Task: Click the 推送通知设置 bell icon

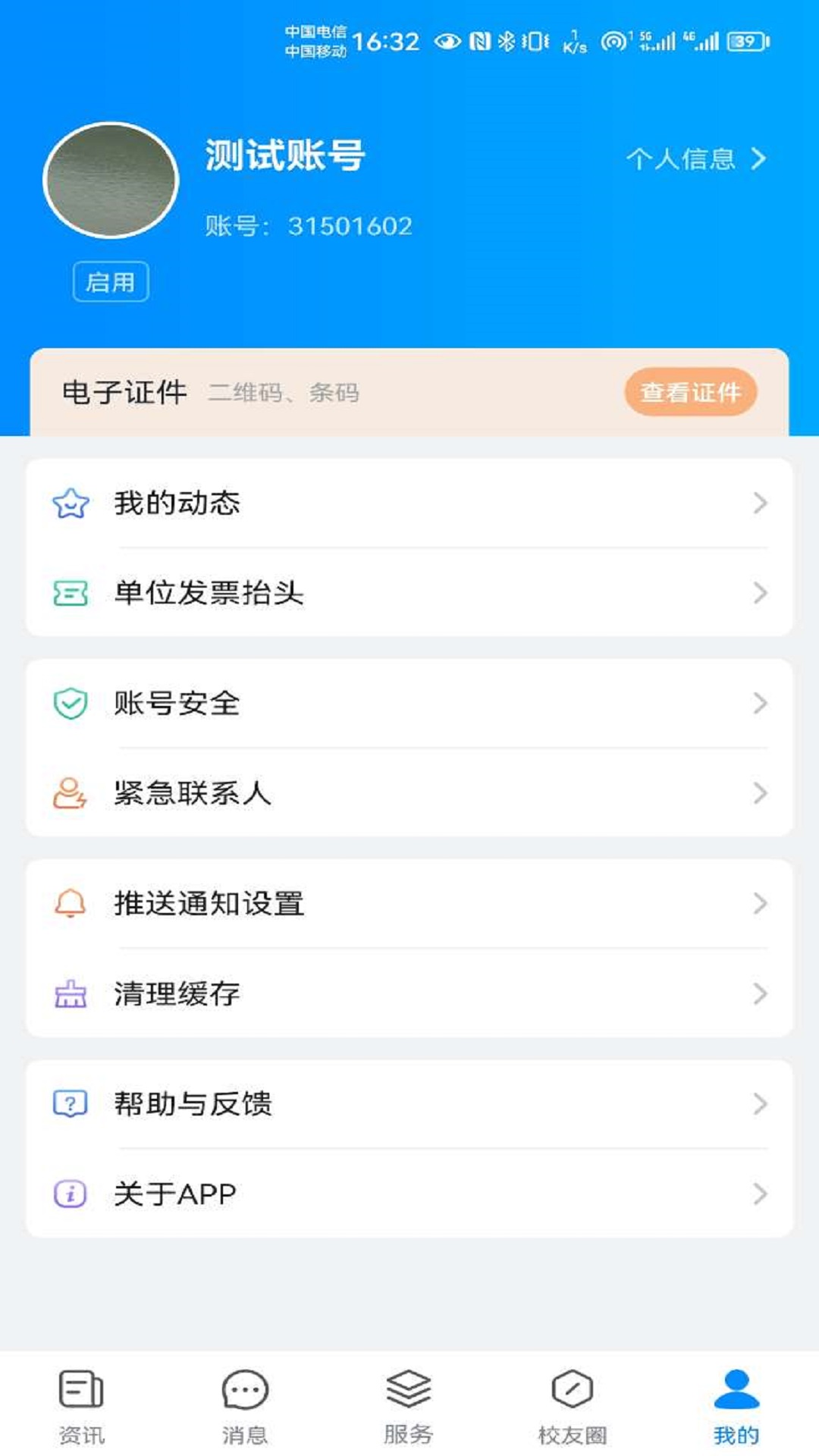Action: tap(69, 904)
